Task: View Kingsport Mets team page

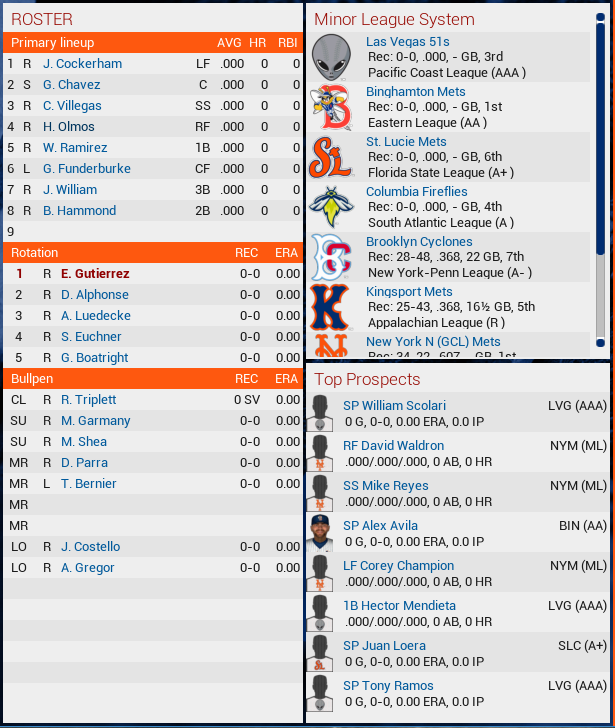Action: pos(409,292)
